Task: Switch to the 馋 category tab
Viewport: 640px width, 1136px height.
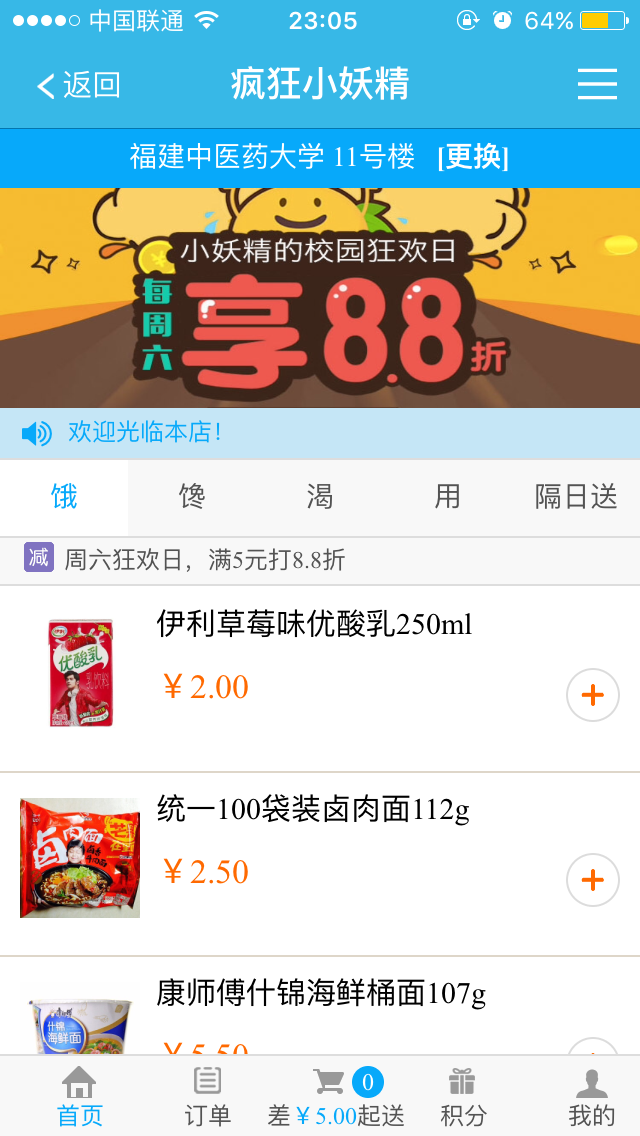Action: coord(192,497)
